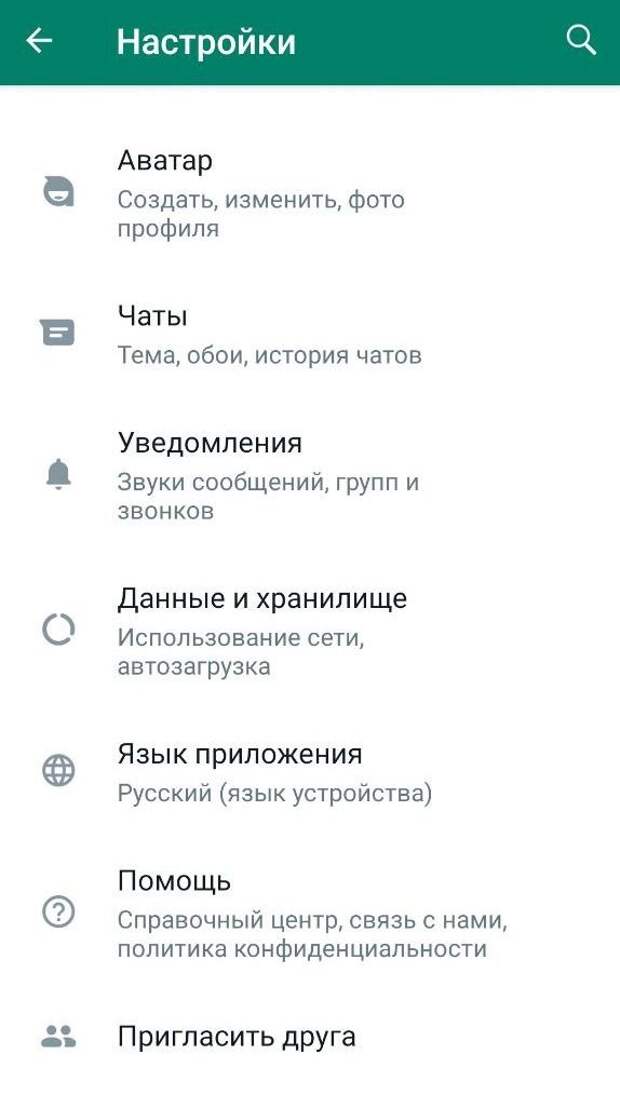The height and width of the screenshot is (1095, 620).
Task: Open search in settings
Action: pyautogui.click(x=581, y=41)
